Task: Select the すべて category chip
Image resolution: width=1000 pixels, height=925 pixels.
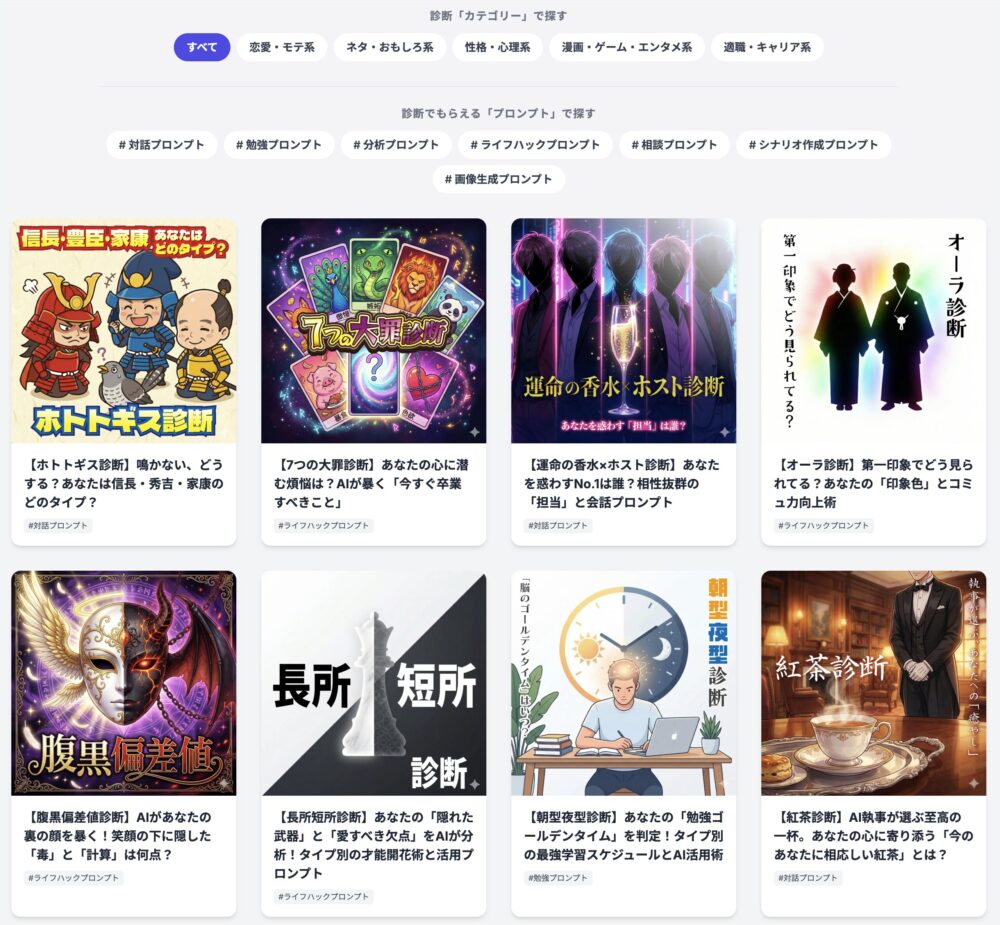Action: pyautogui.click(x=202, y=47)
